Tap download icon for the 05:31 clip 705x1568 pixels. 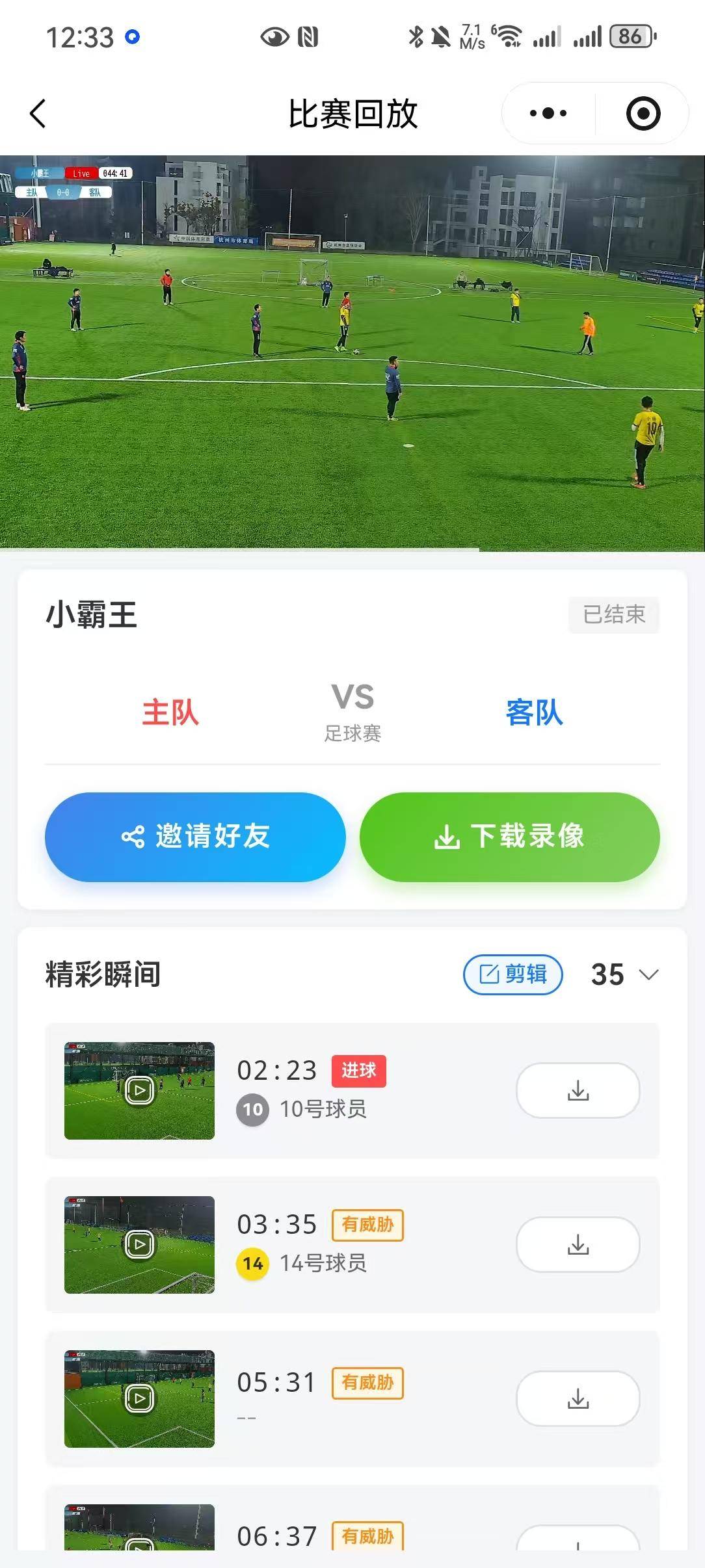click(x=578, y=1398)
